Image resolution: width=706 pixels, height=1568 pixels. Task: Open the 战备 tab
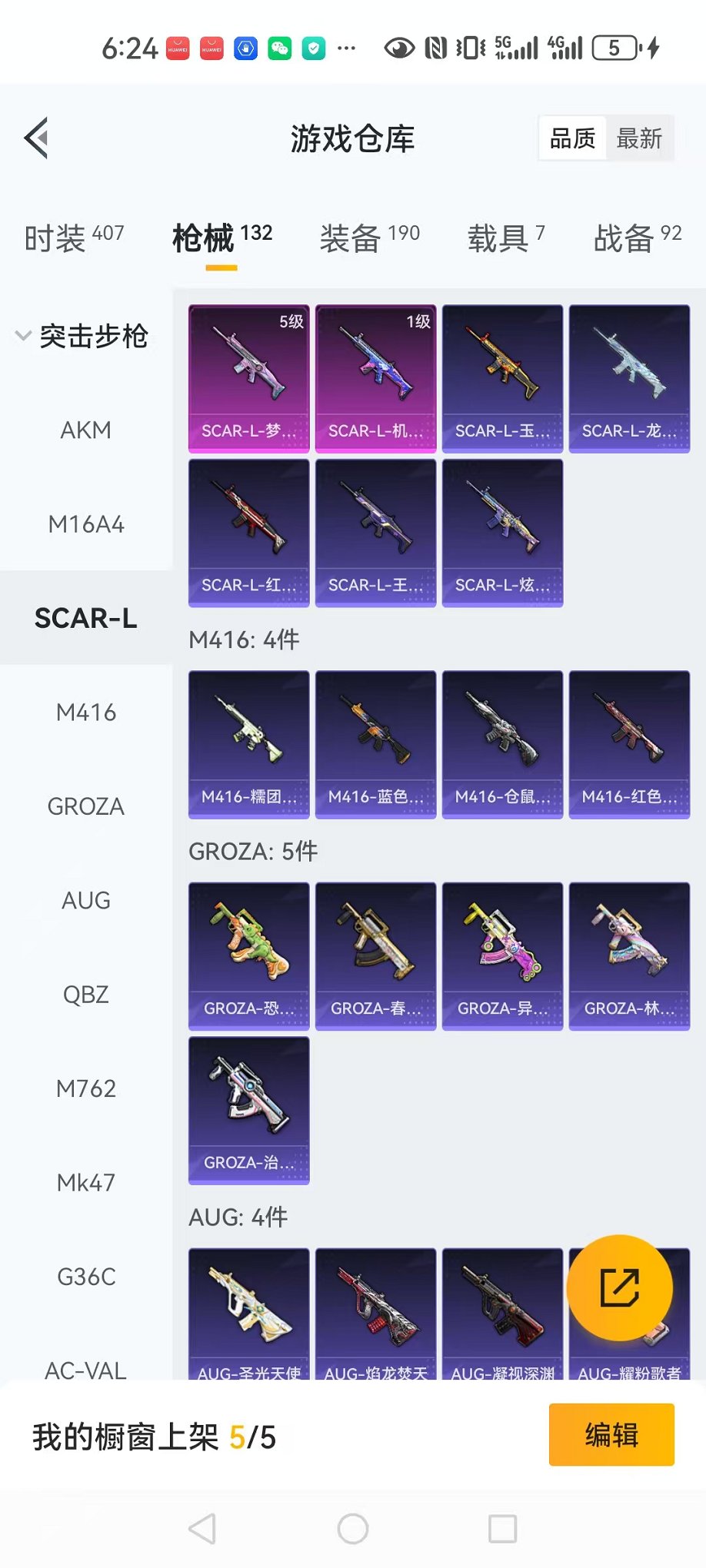pyautogui.click(x=637, y=238)
